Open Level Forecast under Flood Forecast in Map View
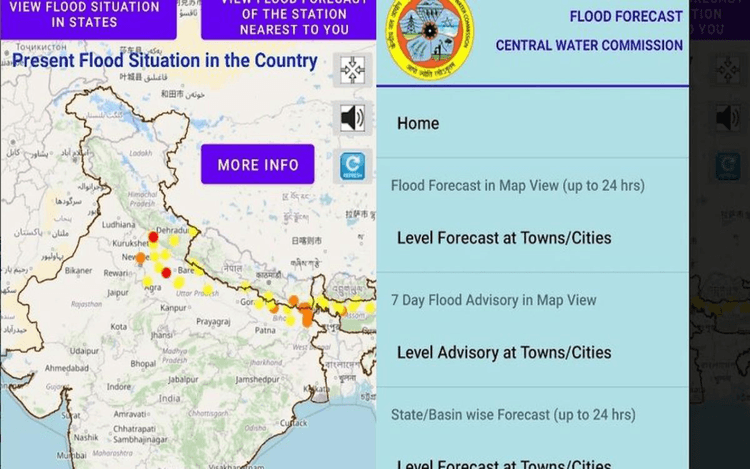This screenshot has width=750, height=469. [504, 238]
